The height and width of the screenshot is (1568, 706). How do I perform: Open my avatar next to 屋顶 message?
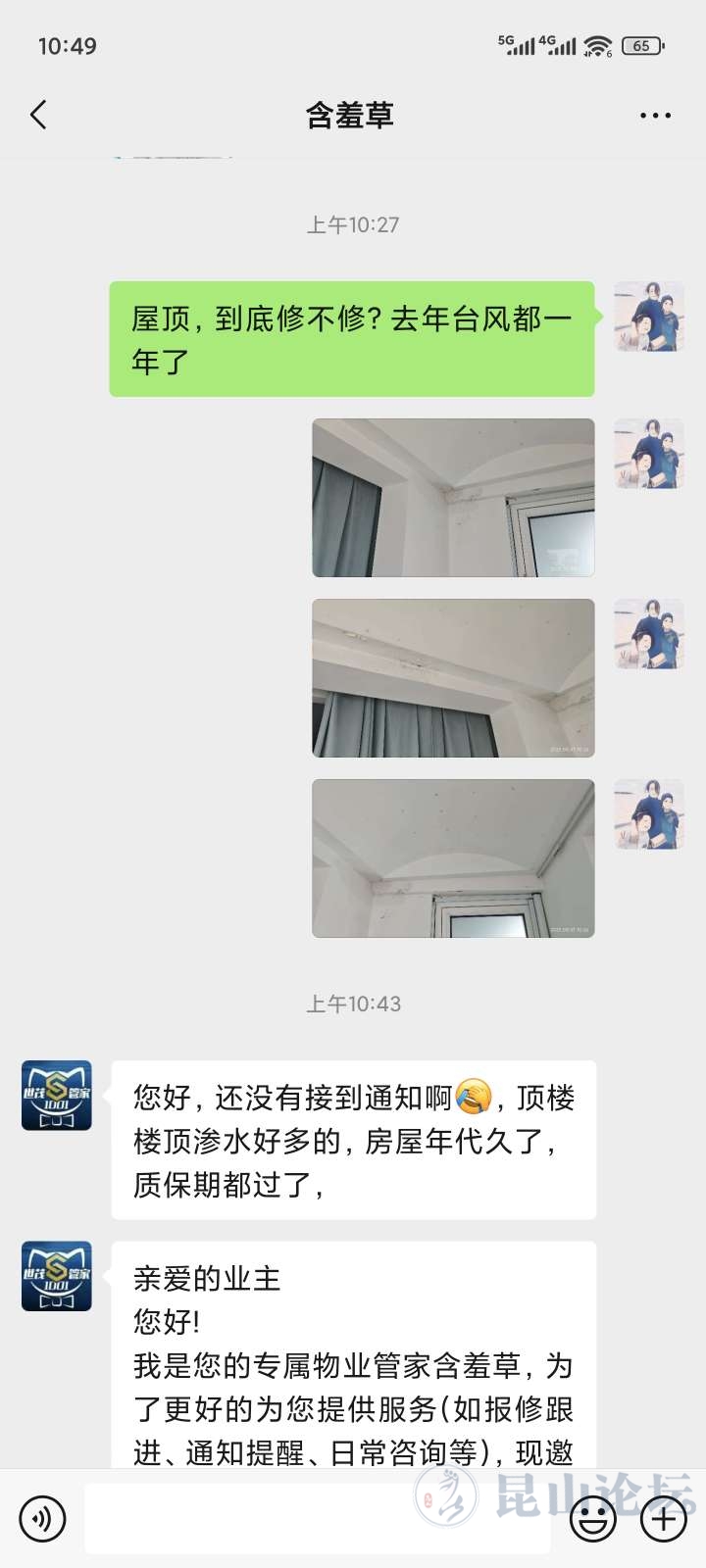[648, 317]
